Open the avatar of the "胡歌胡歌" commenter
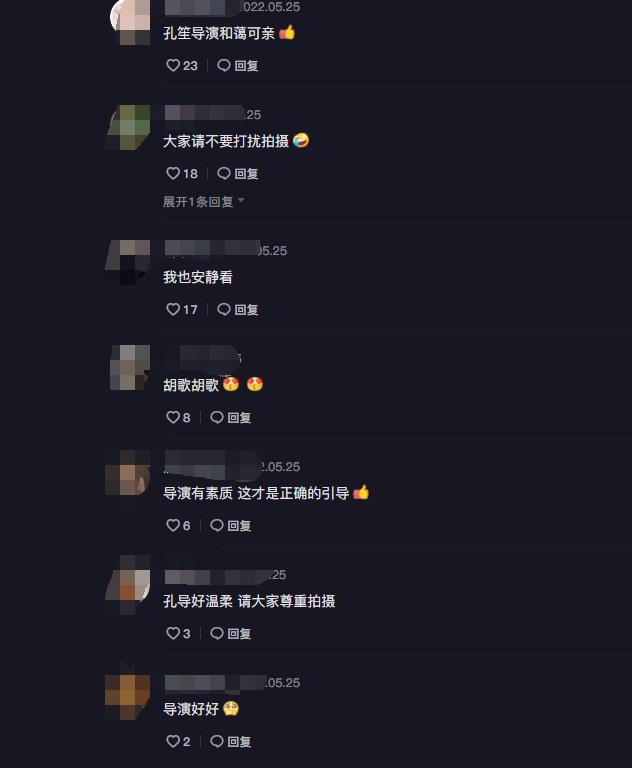This screenshot has width=632, height=768. [x=129, y=368]
